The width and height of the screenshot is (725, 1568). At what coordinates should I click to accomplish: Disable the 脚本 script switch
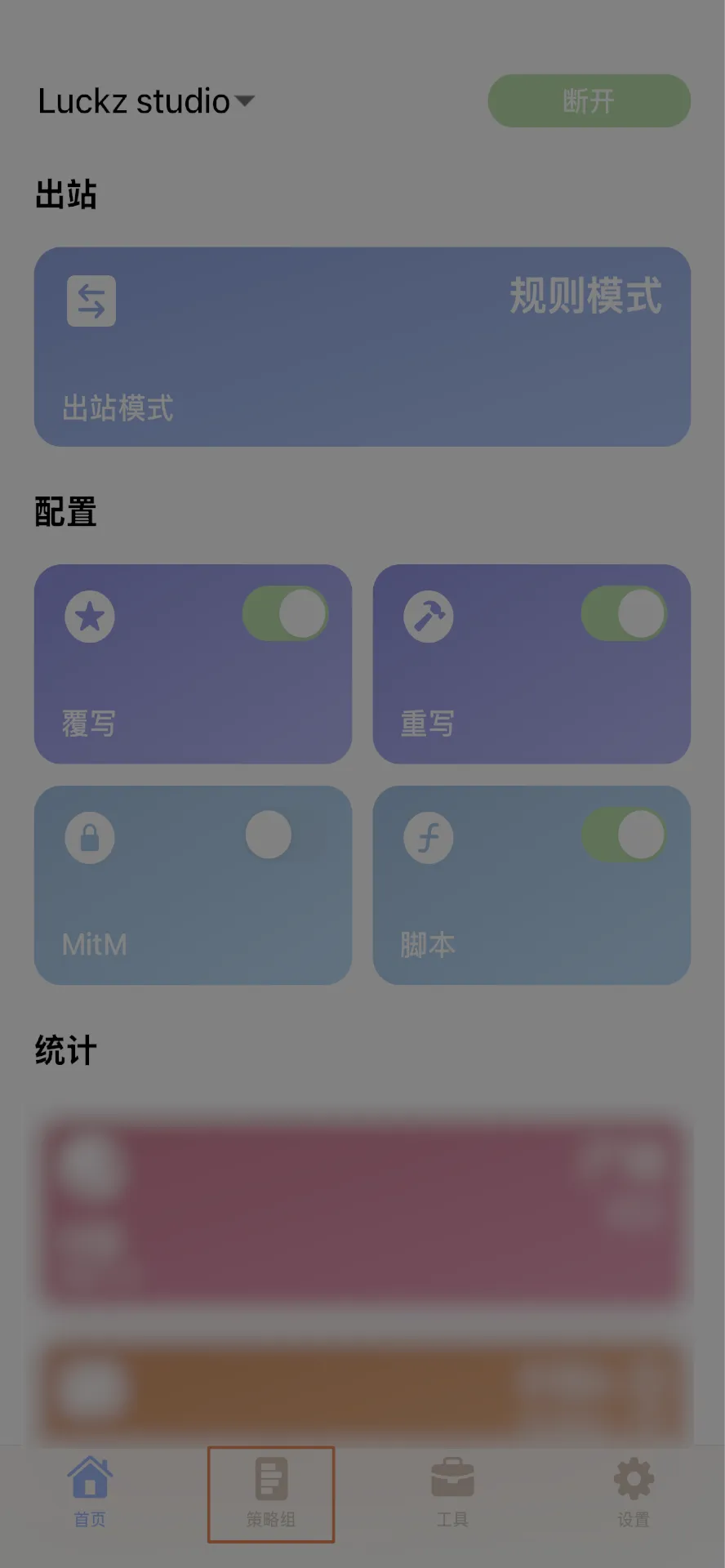pos(624,835)
